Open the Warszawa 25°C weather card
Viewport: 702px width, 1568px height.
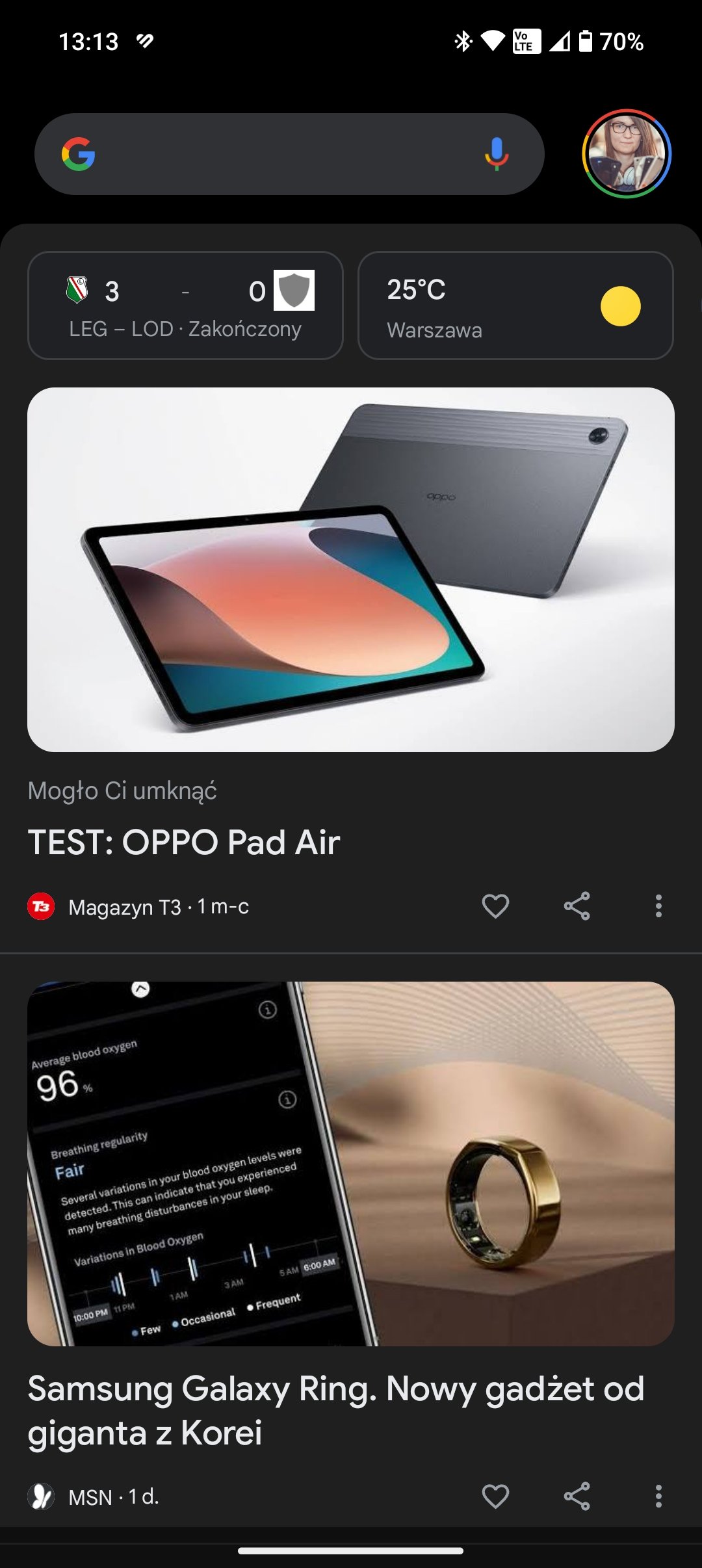[515, 306]
